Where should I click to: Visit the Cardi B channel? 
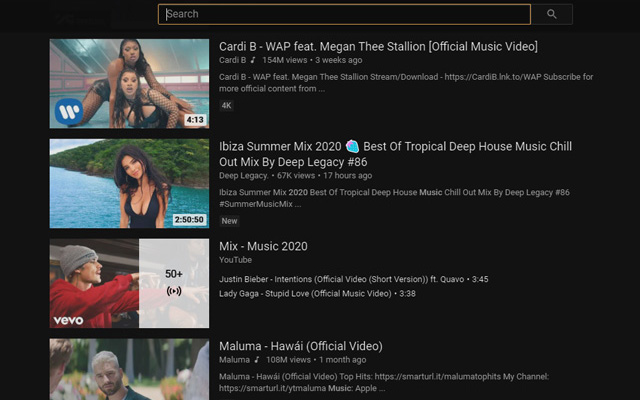pyautogui.click(x=232, y=60)
